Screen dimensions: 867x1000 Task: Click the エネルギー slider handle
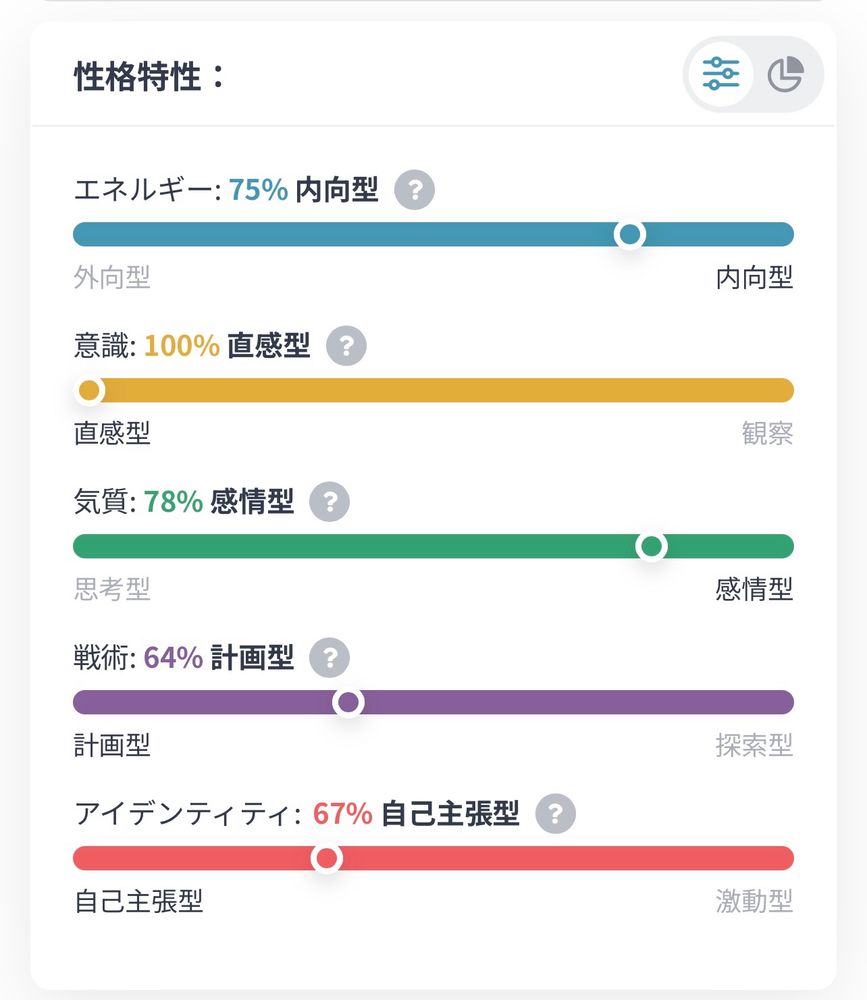point(629,235)
